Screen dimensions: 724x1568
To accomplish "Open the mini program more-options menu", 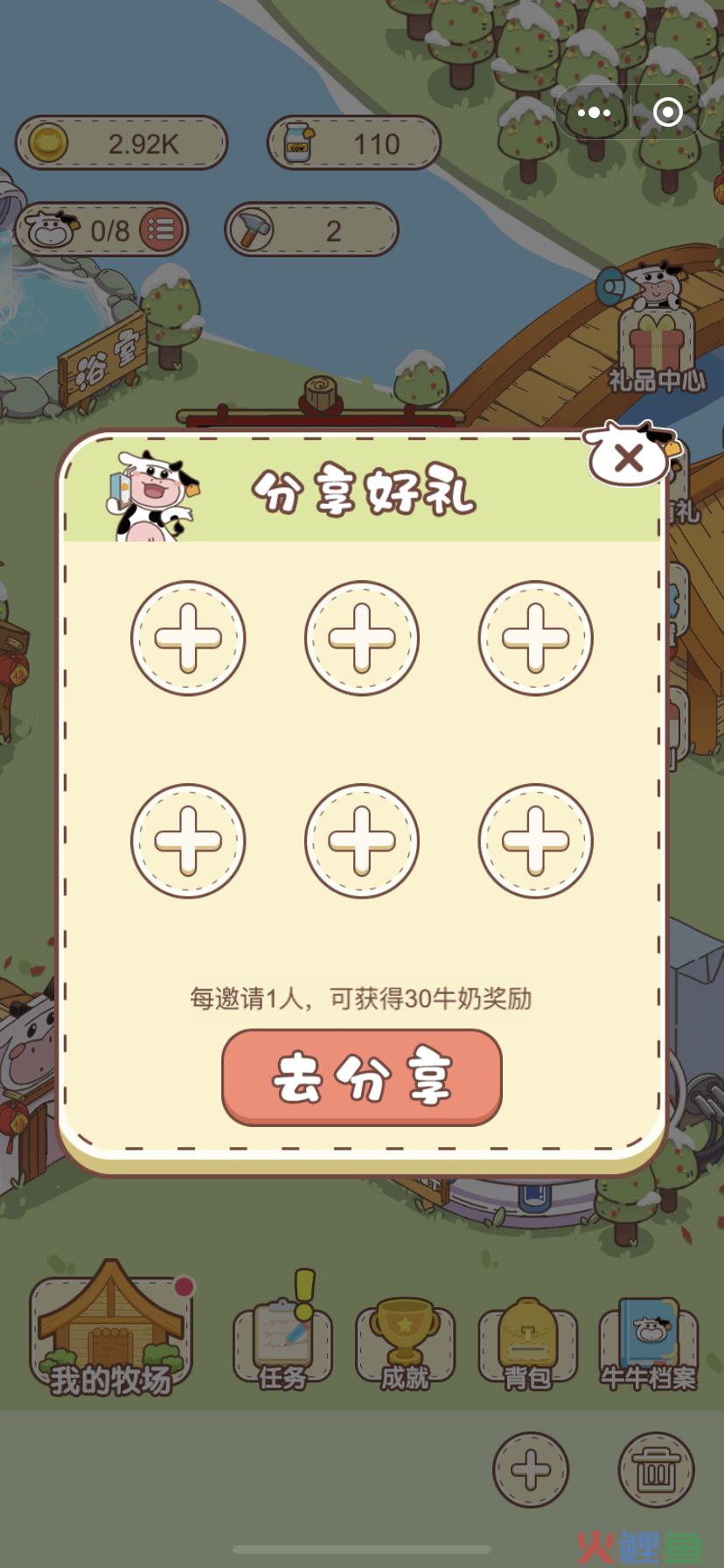I will (594, 112).
